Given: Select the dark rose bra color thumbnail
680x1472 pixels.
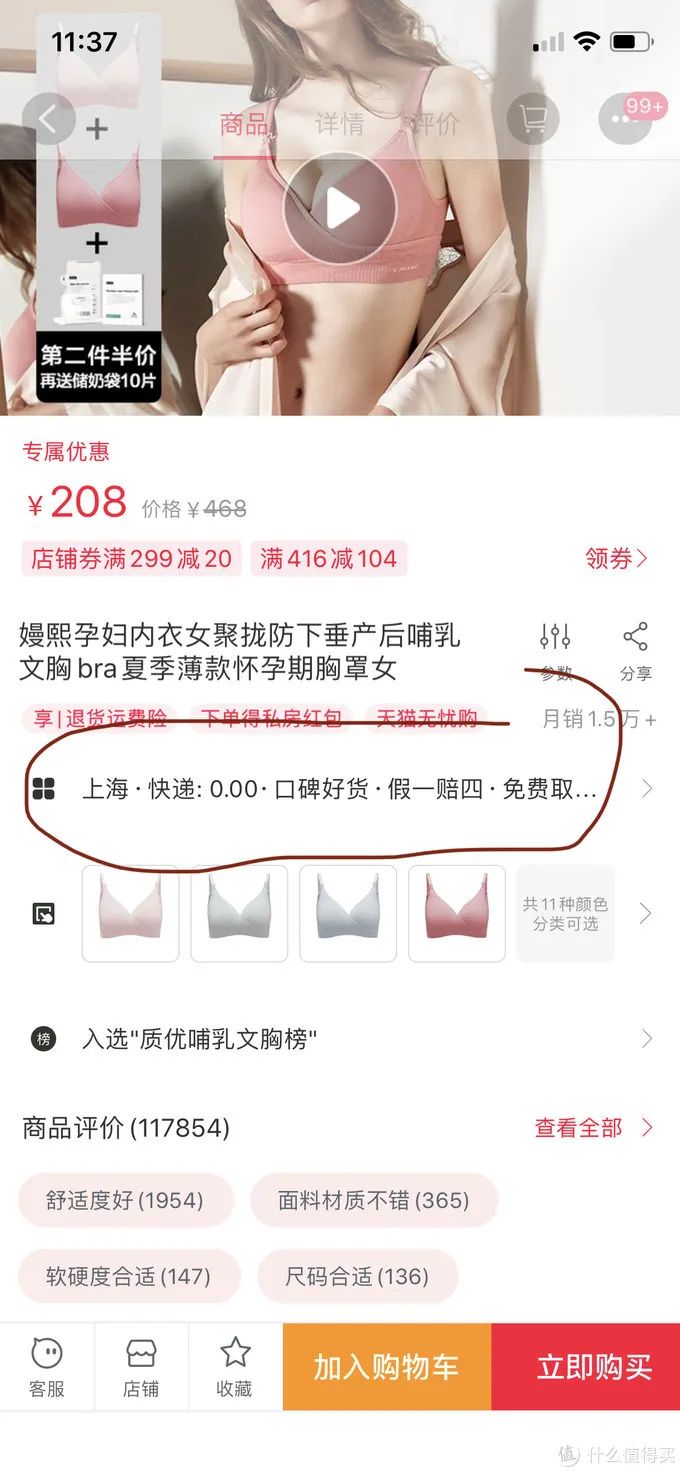Looking at the screenshot, I should (x=457, y=913).
